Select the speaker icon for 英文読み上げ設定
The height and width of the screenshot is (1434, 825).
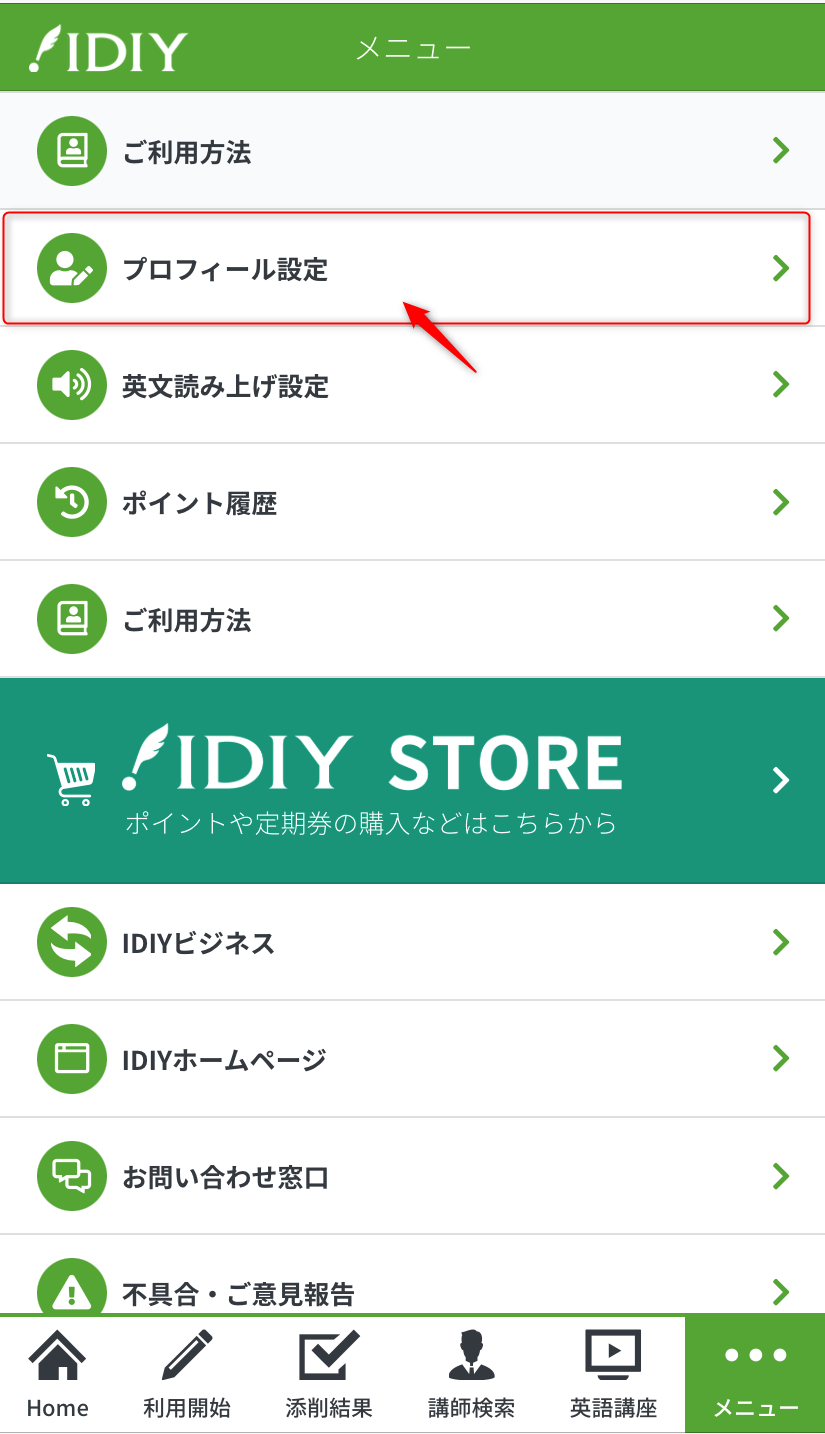pos(71,384)
